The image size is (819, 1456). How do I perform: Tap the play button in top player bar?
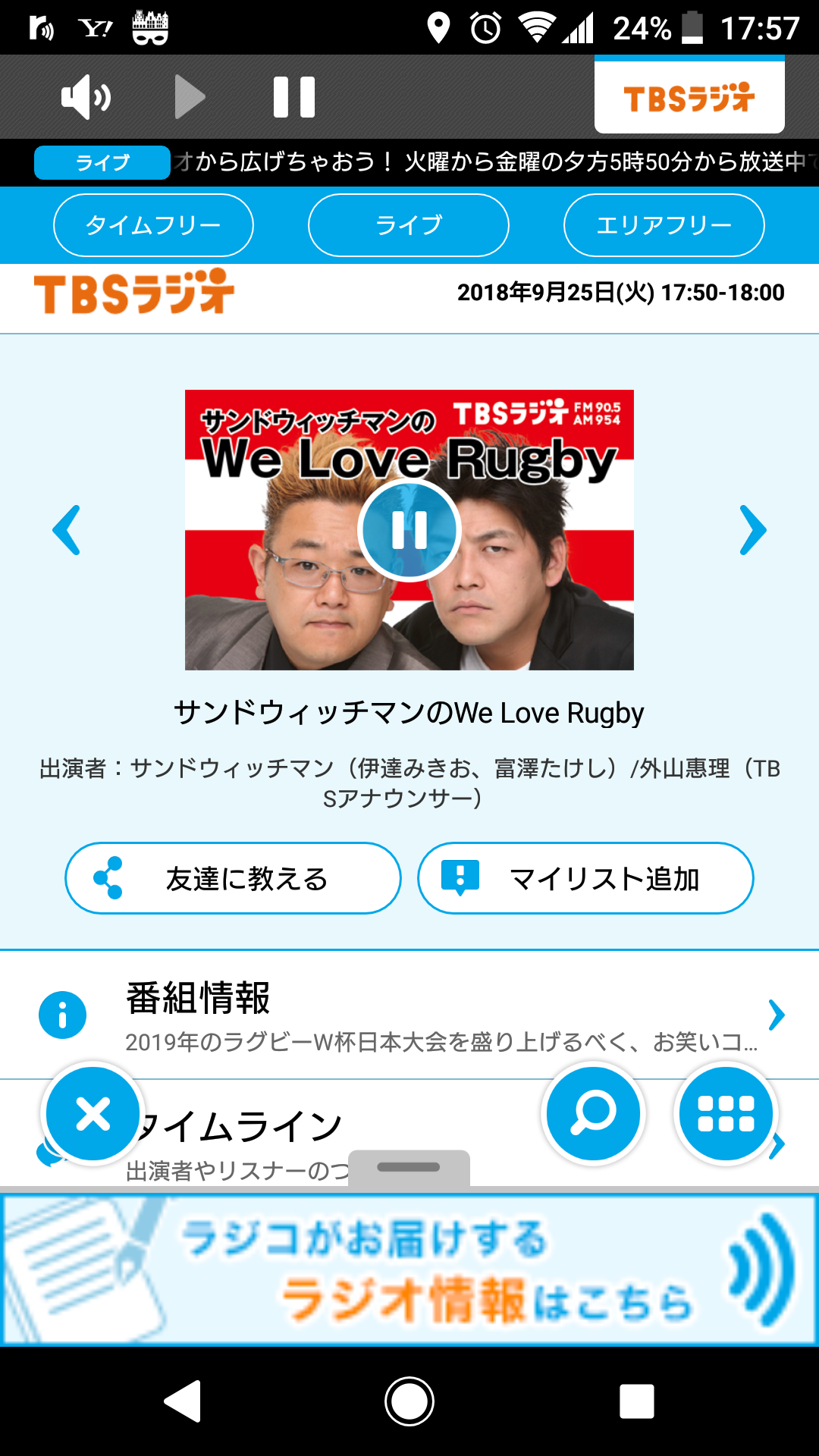click(190, 97)
